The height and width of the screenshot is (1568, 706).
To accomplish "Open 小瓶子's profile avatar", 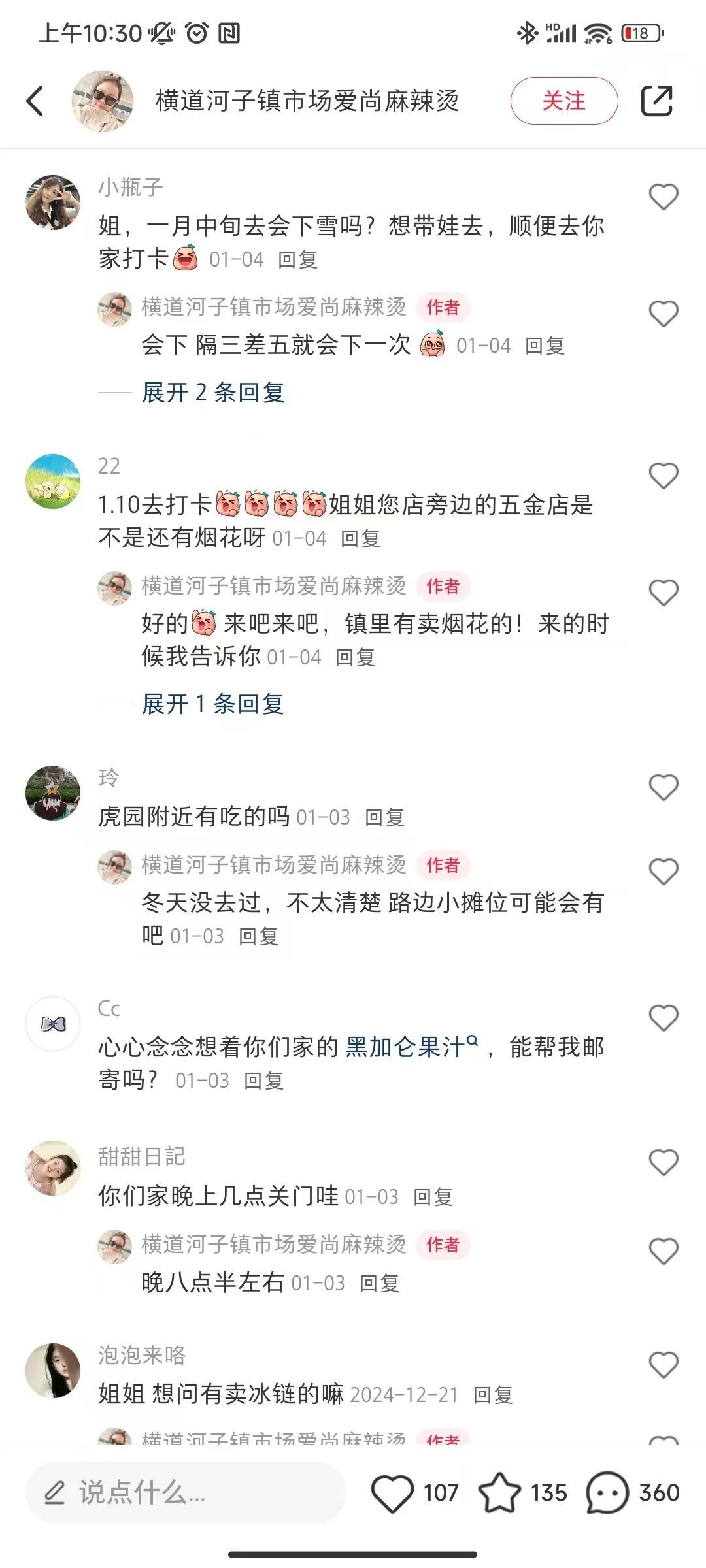I will [53, 203].
